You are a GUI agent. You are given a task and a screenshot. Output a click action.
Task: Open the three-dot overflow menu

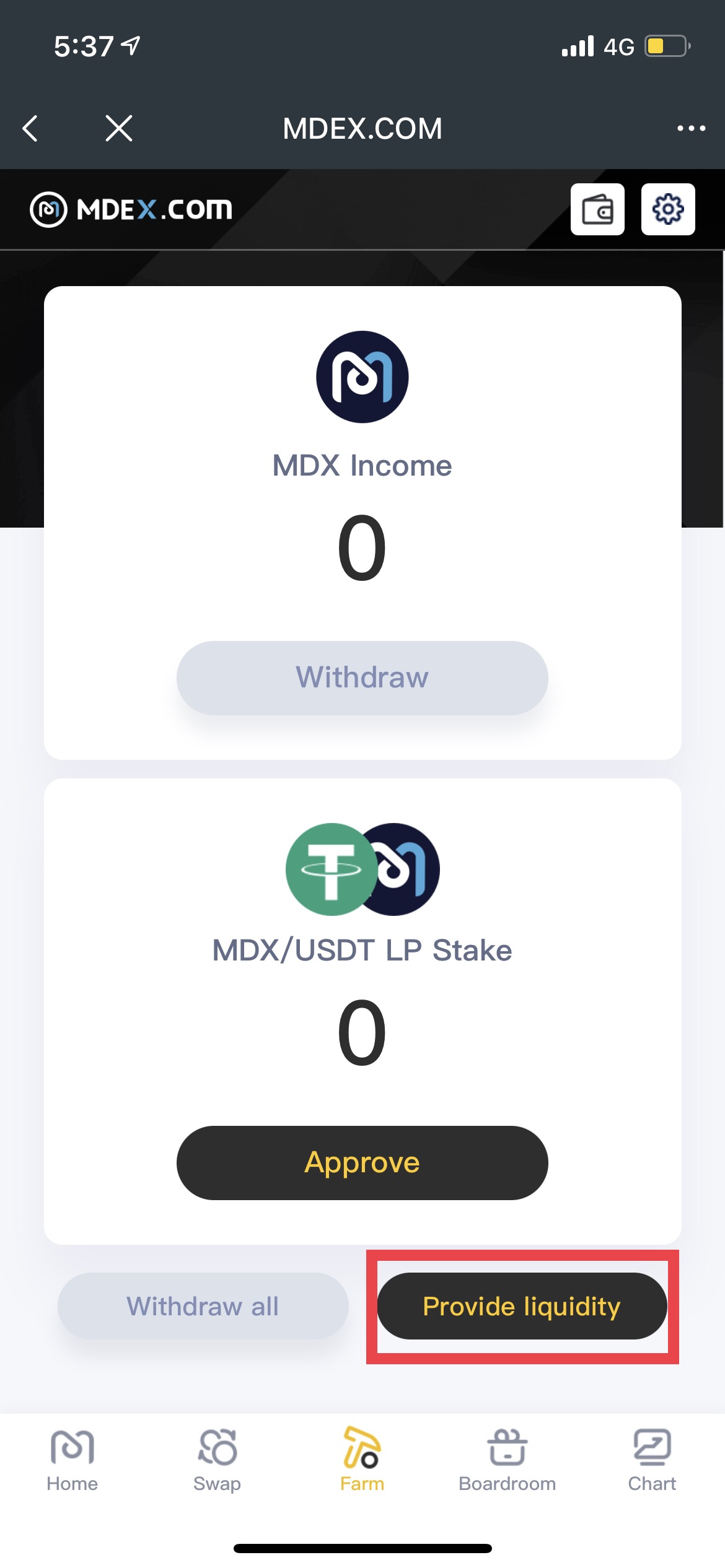691,128
